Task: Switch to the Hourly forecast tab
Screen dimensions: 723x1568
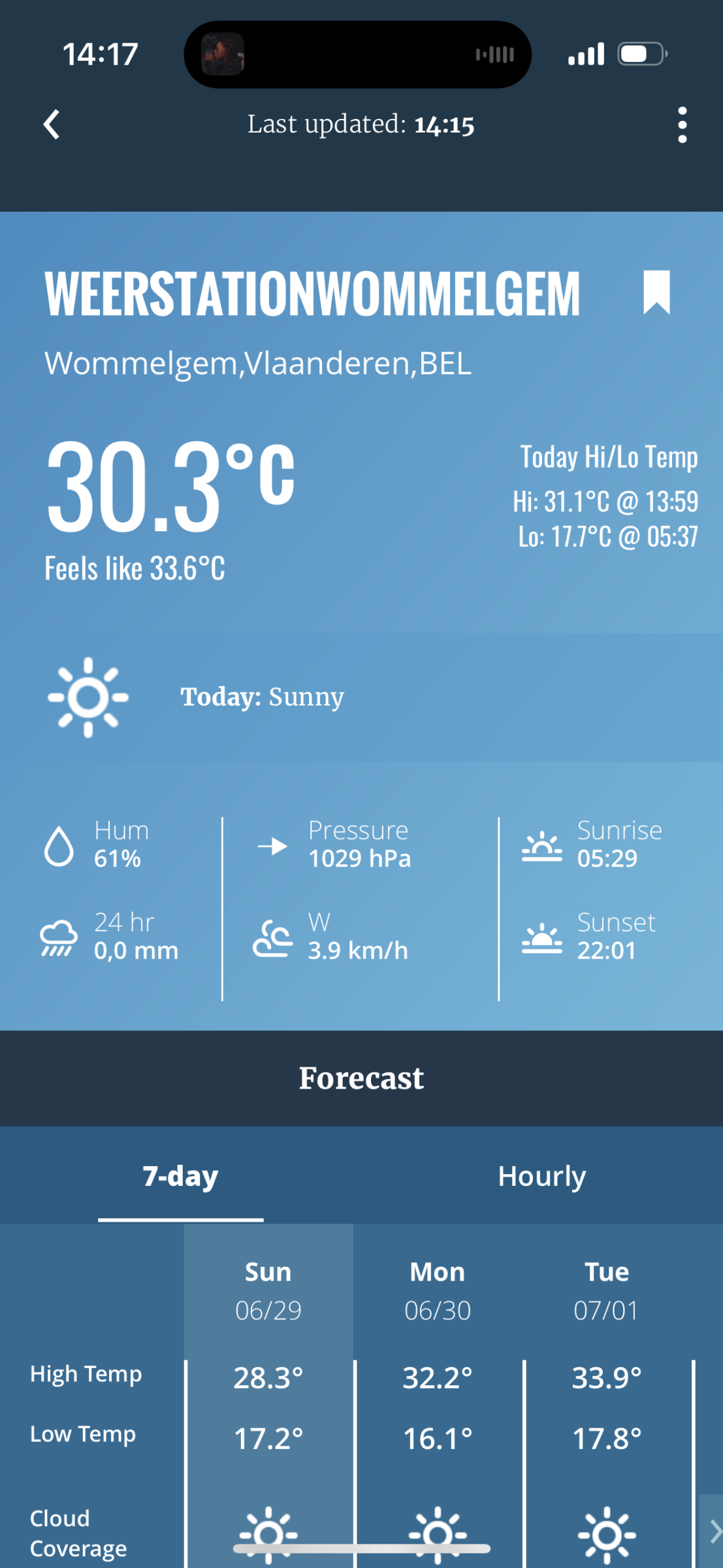Action: 541,1176
